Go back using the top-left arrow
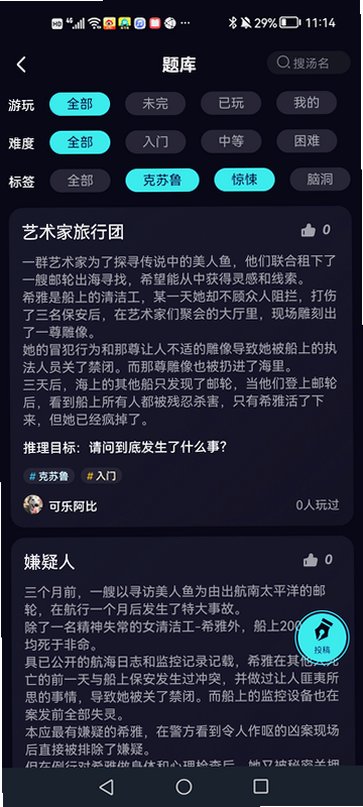This screenshot has width=363, height=807. coord(21,65)
